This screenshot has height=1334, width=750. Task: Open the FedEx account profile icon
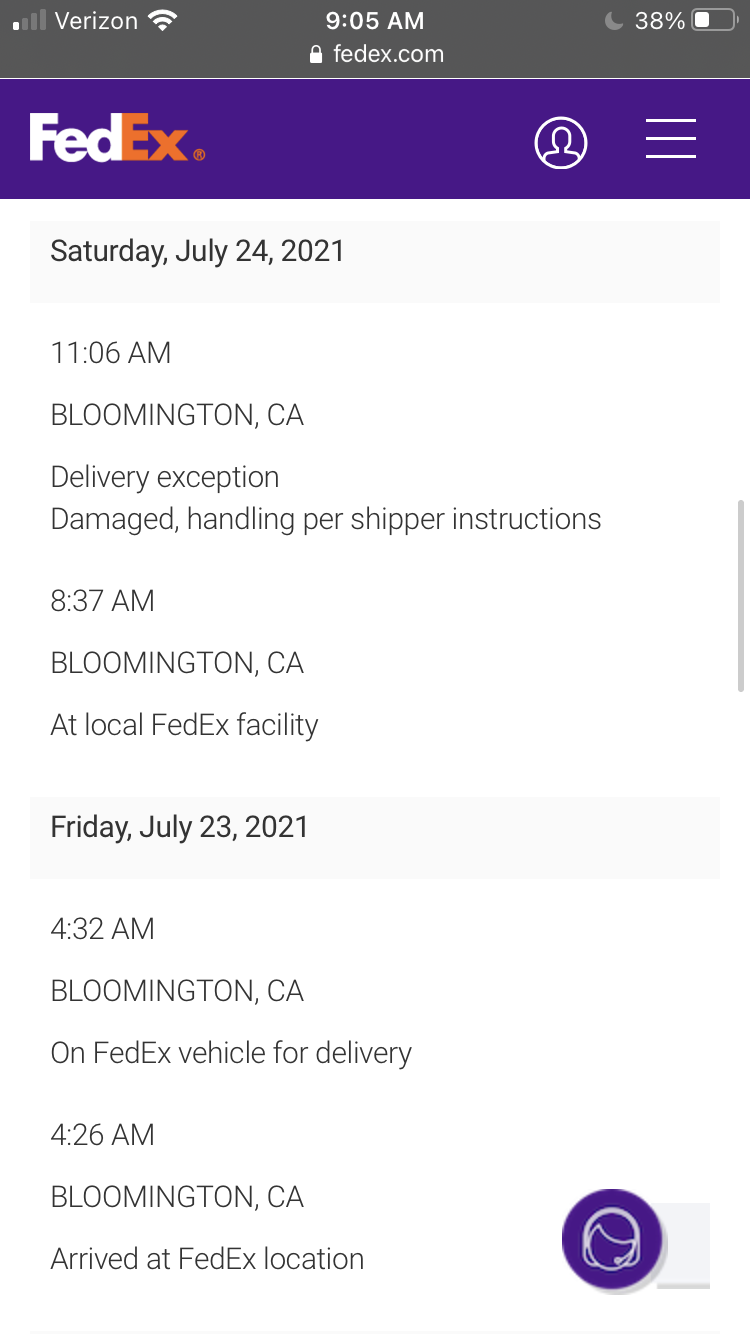pos(561,141)
